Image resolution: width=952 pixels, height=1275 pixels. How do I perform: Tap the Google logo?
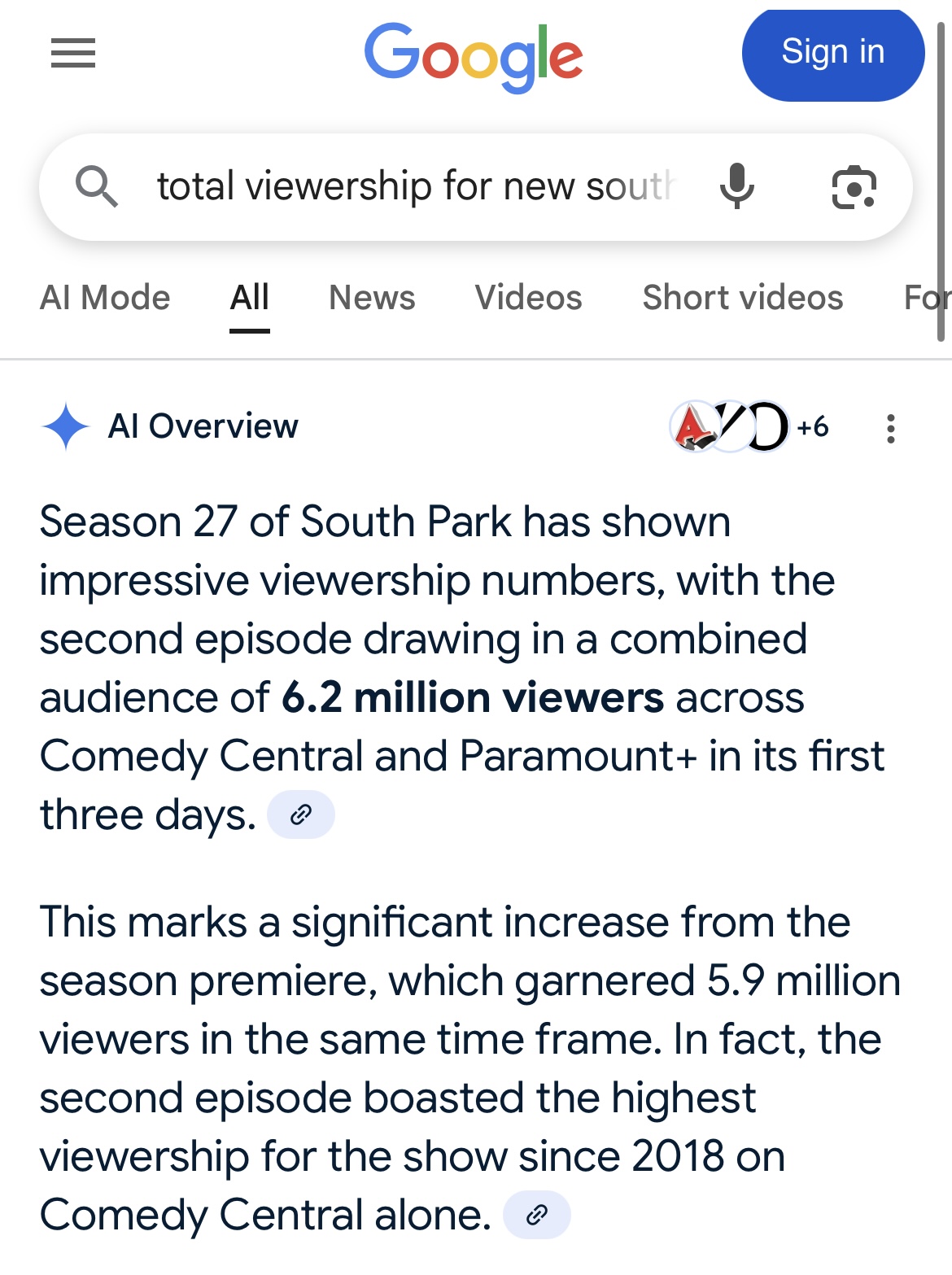coord(474,55)
